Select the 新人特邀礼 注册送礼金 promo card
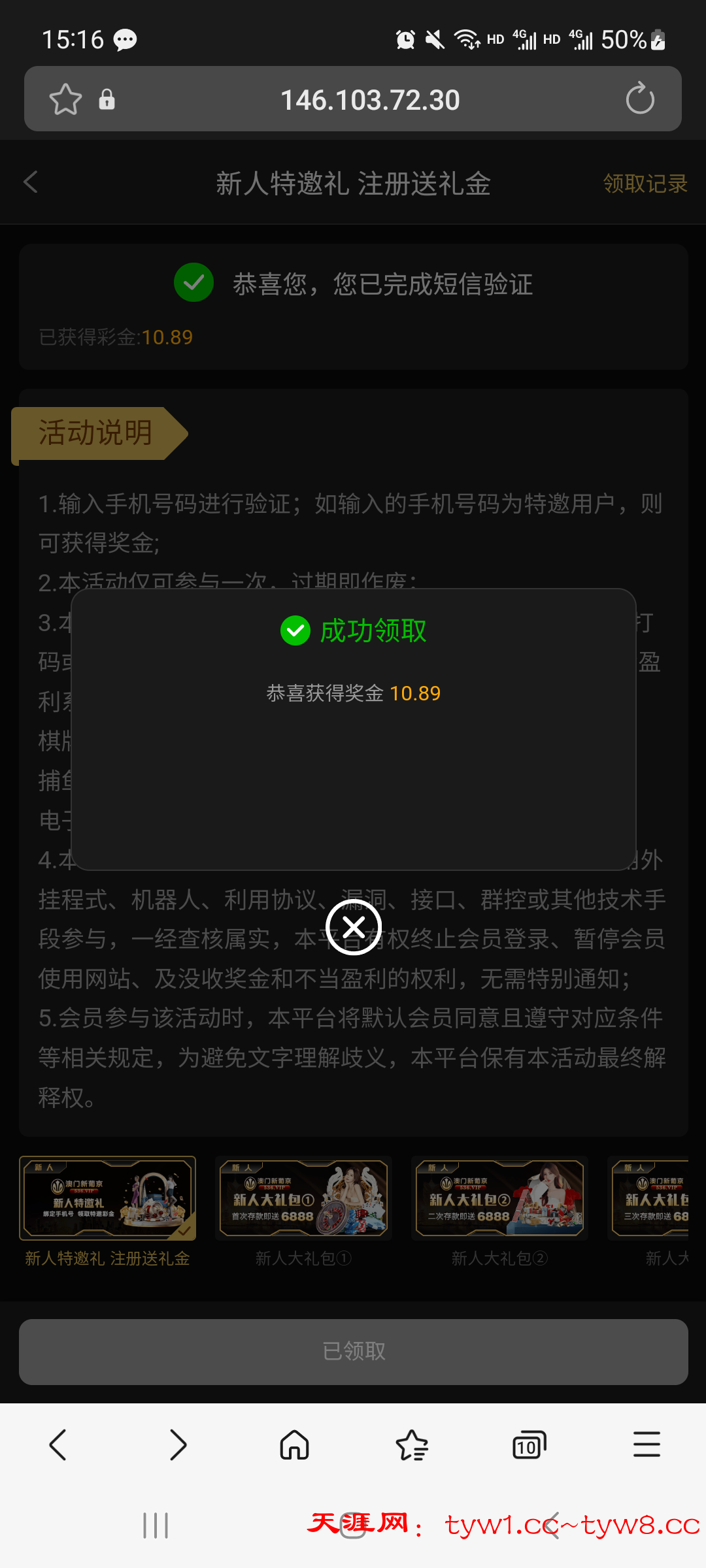Viewport: 706px width, 1568px height. click(x=108, y=1198)
